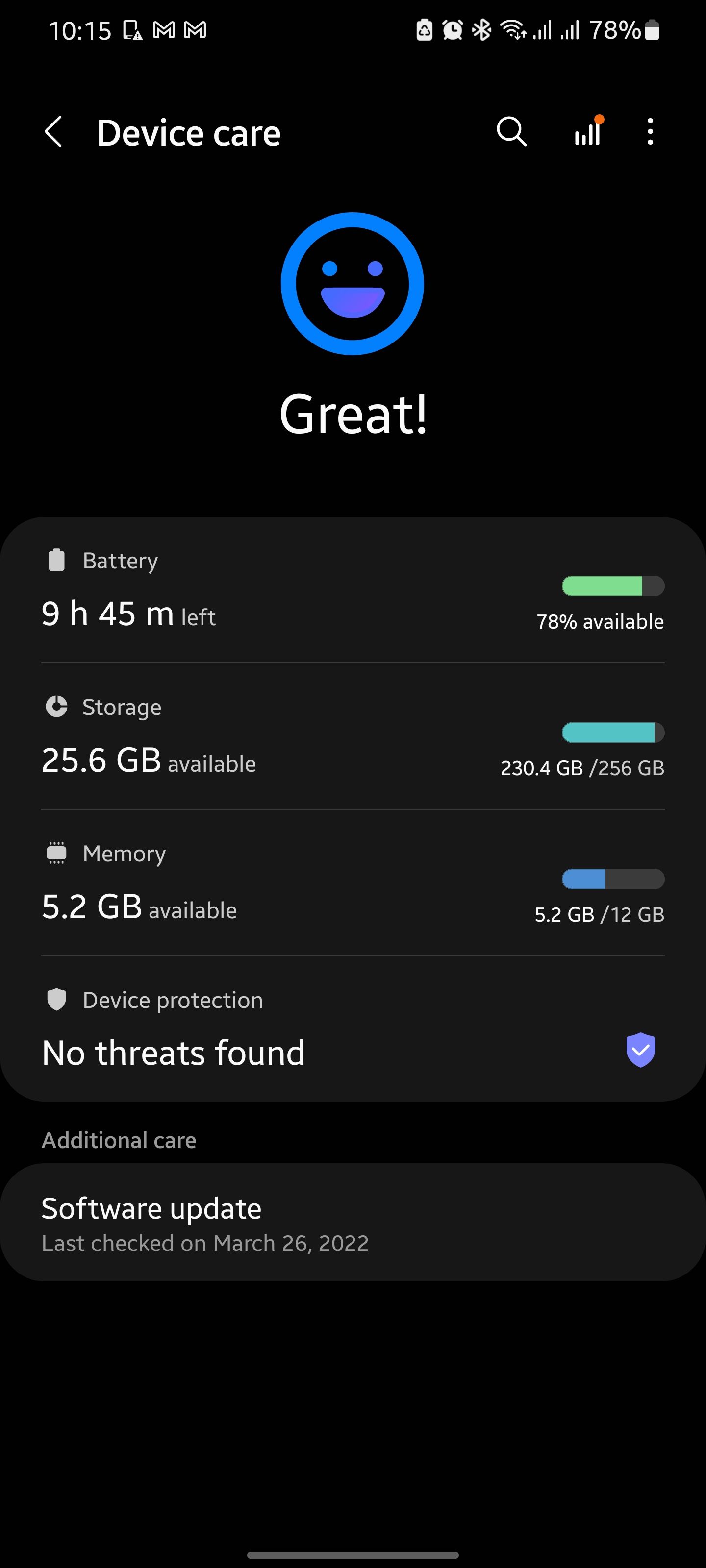The width and height of the screenshot is (706, 1568).
Task: Tap the storage usage bar
Action: [612, 732]
